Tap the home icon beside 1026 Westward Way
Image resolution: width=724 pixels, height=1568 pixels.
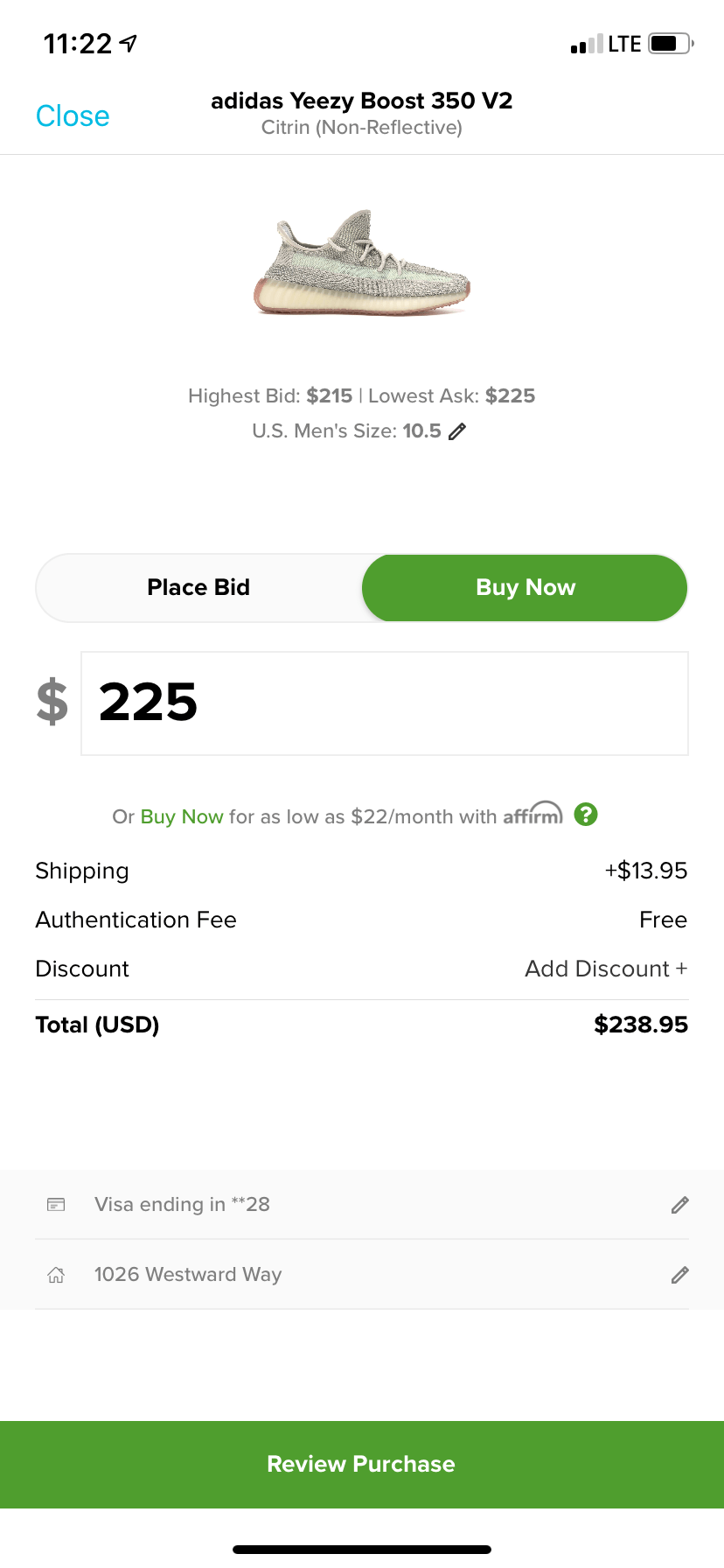pyautogui.click(x=55, y=1275)
